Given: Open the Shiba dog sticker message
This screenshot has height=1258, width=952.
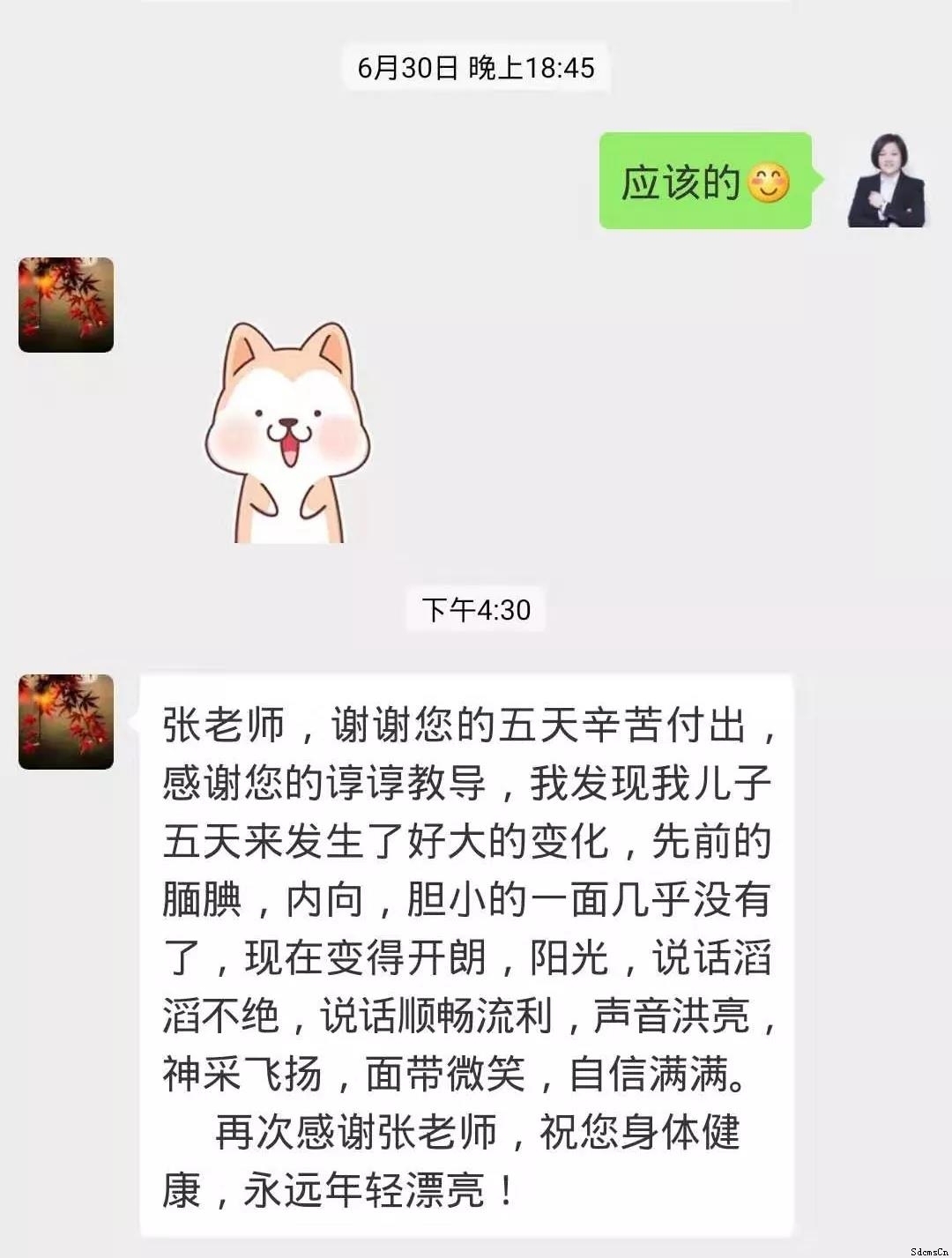Looking at the screenshot, I should pyautogui.click(x=288, y=432).
